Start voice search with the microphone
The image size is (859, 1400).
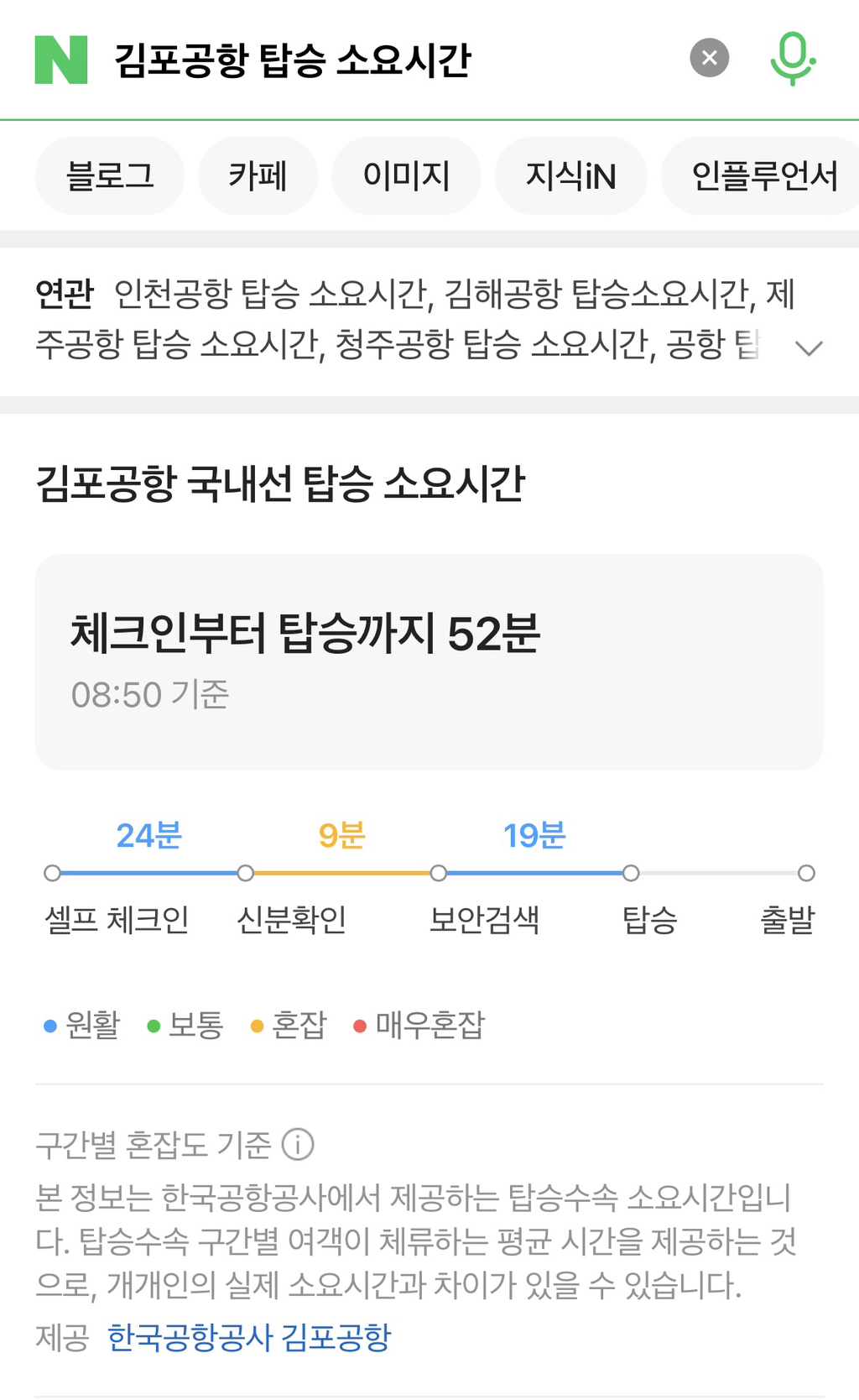(x=793, y=59)
